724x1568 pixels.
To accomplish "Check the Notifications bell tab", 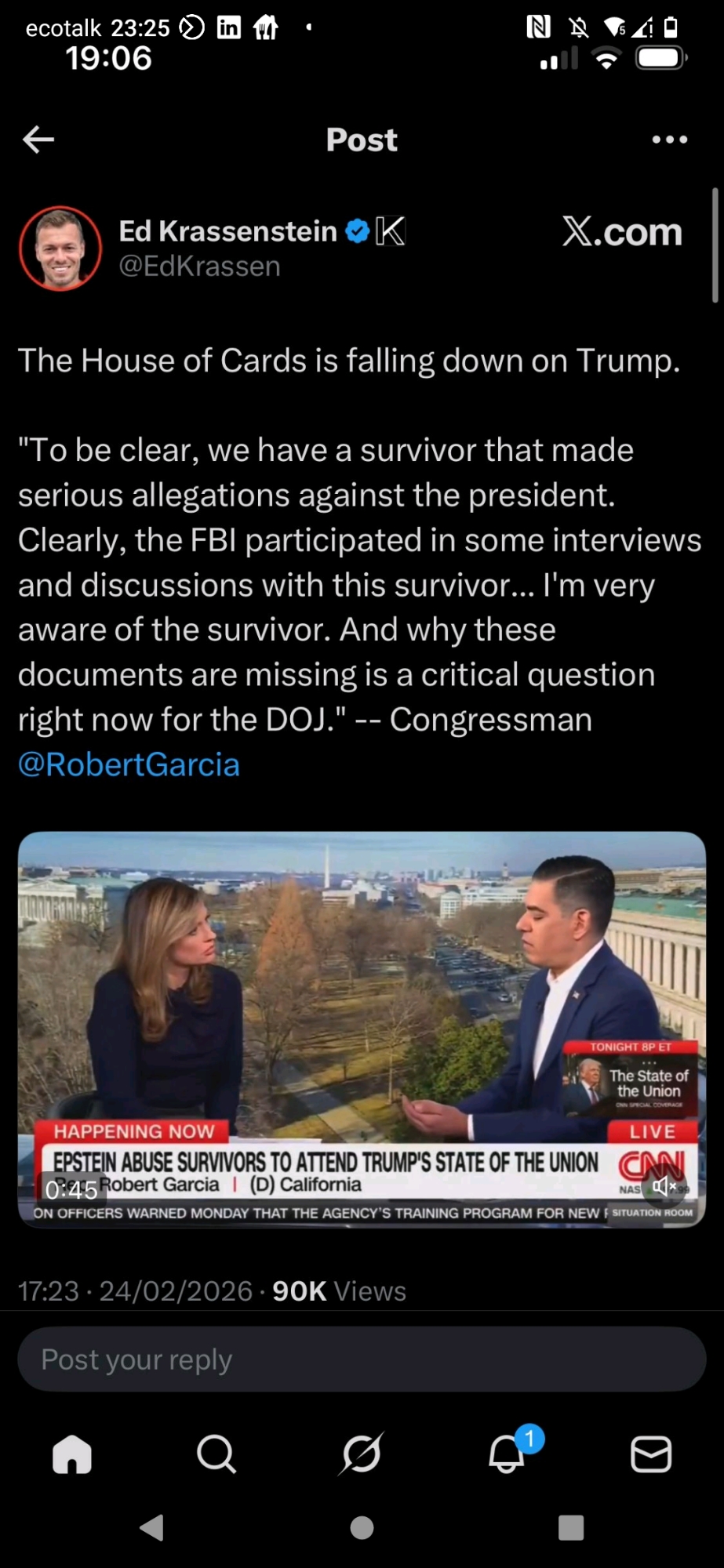I will [x=508, y=1455].
